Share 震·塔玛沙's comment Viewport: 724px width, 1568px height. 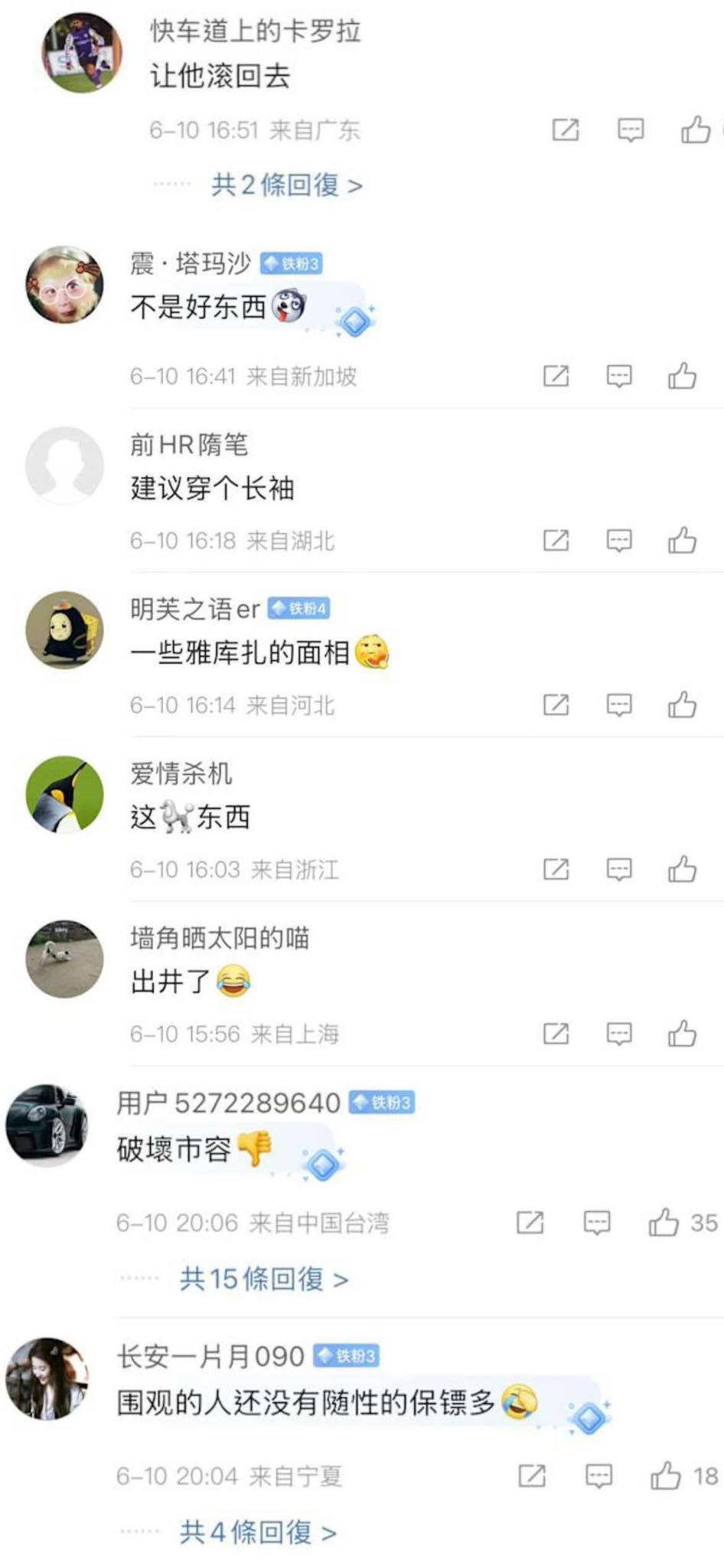tap(556, 376)
